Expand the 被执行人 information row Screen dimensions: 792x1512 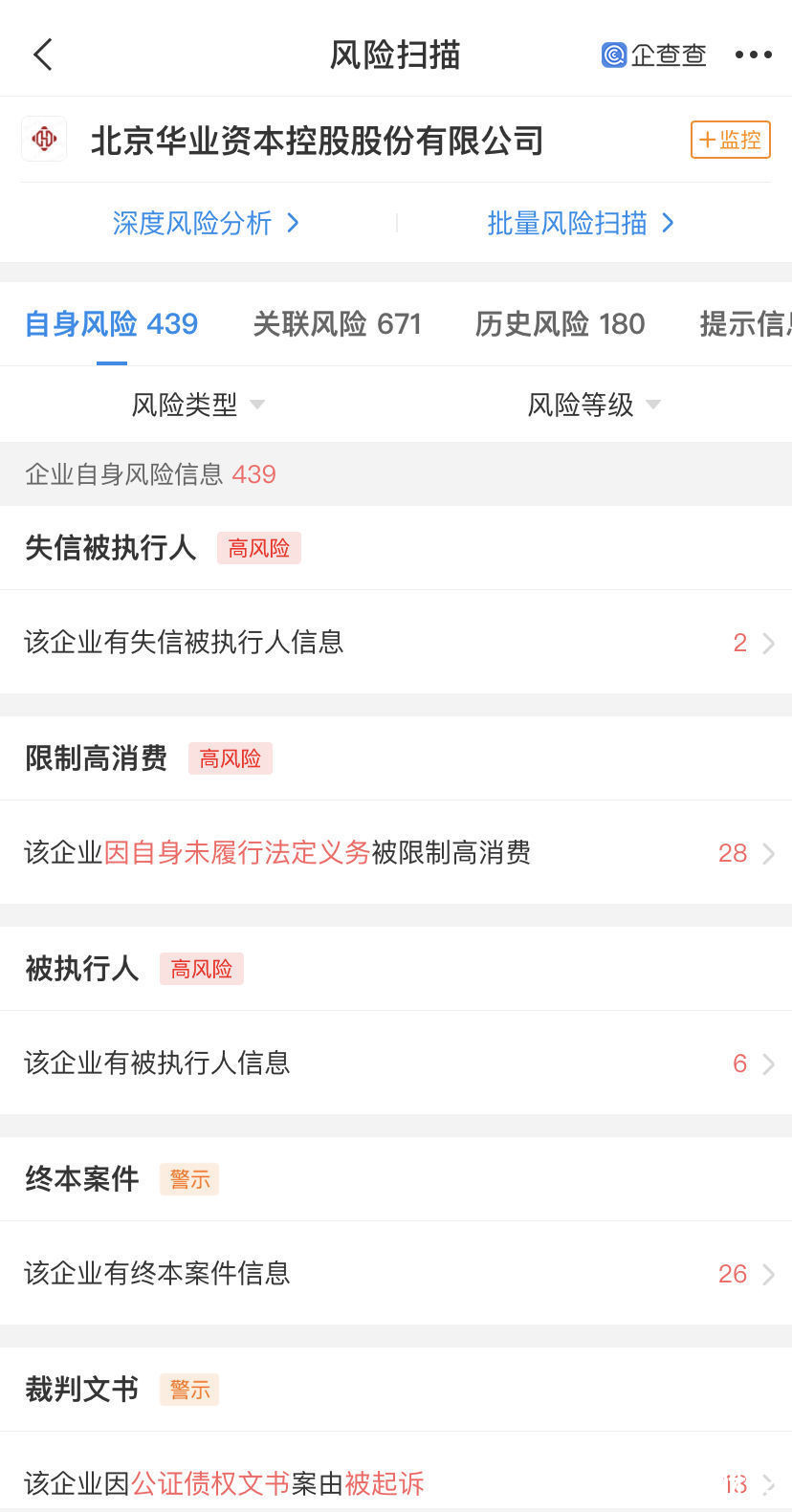(396, 1063)
